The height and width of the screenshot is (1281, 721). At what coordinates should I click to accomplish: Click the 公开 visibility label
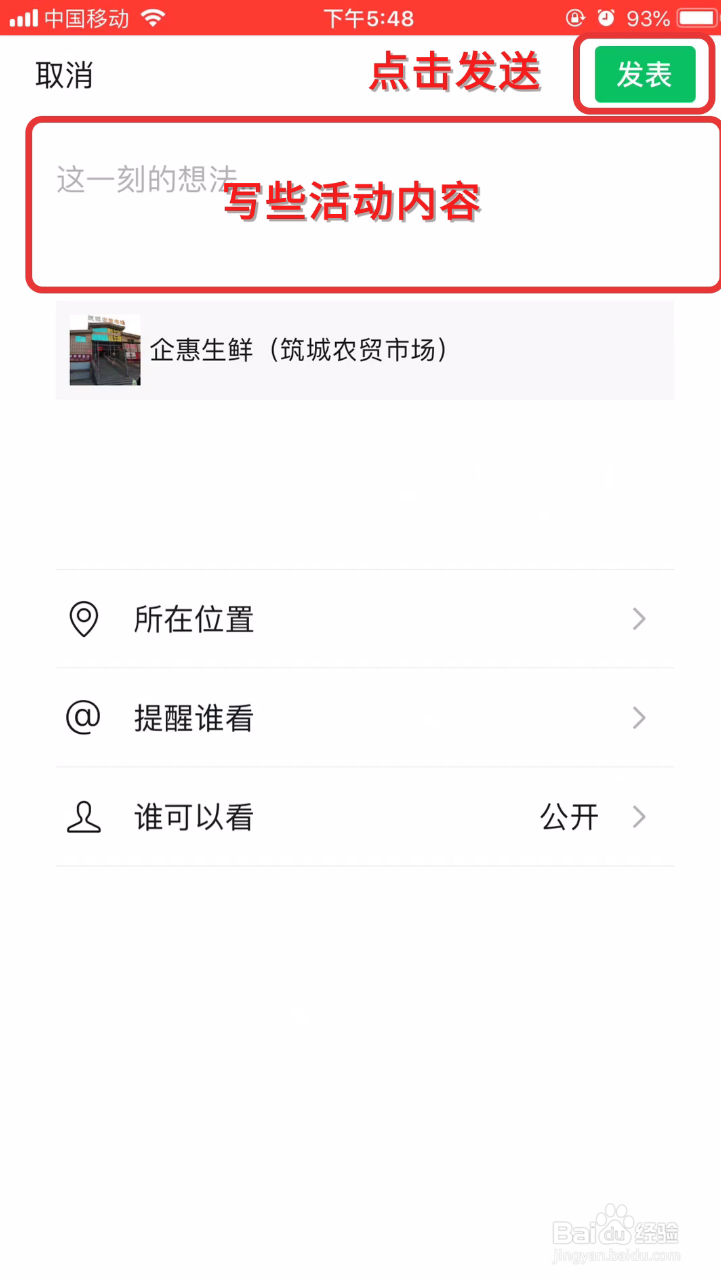(570, 817)
